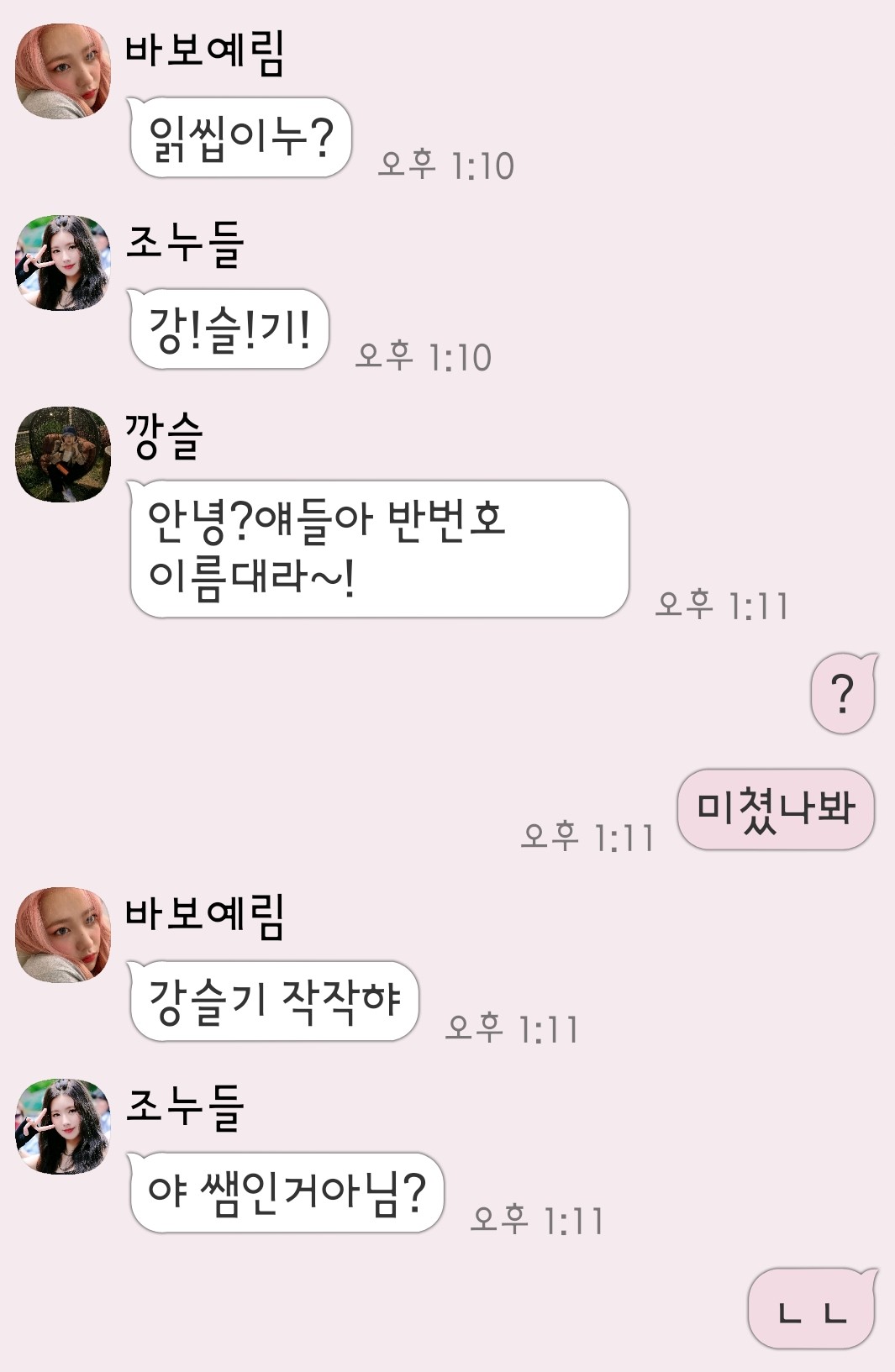Open 조누들's avatar next to 강!슬!기! message

coord(63,263)
